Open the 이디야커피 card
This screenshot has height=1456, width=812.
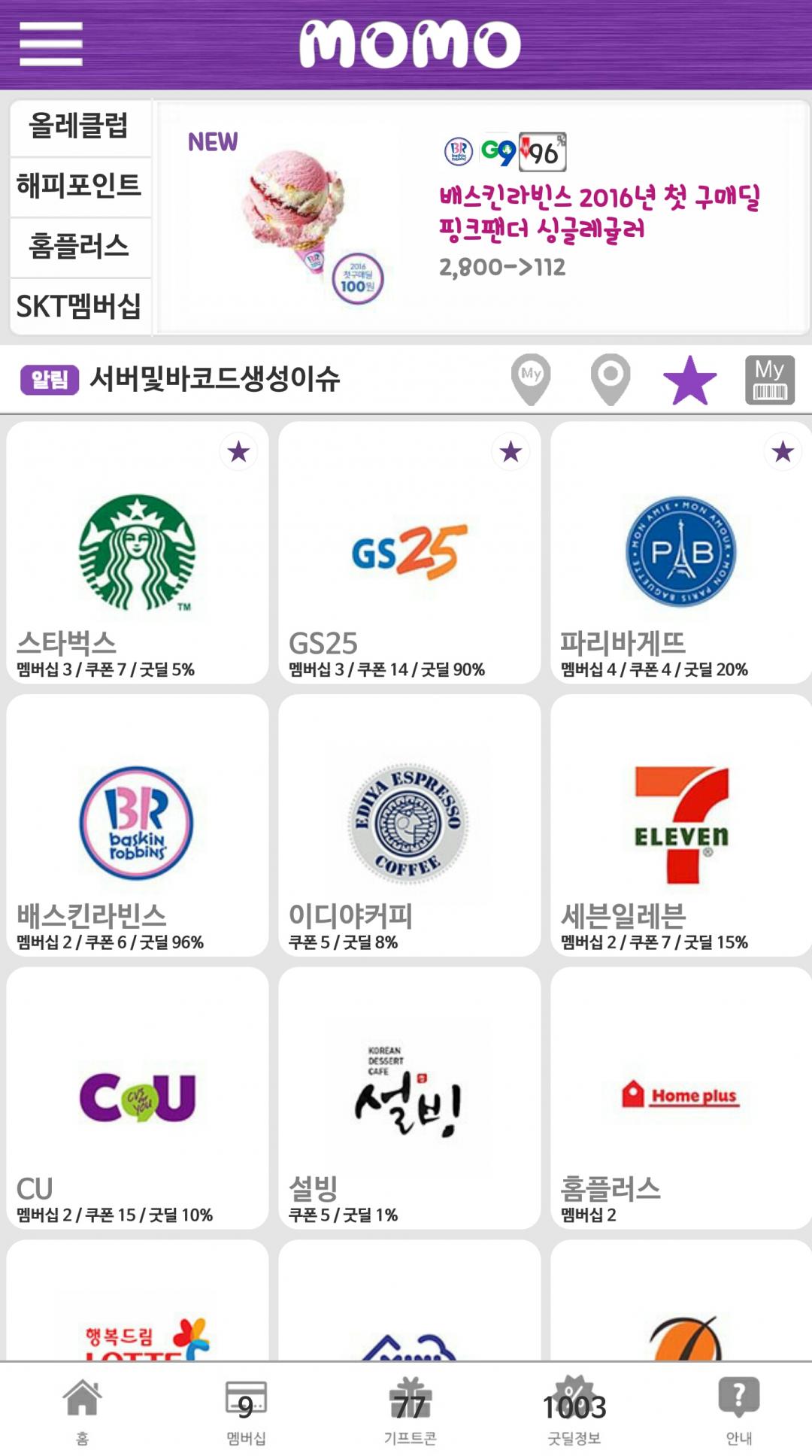[409, 825]
